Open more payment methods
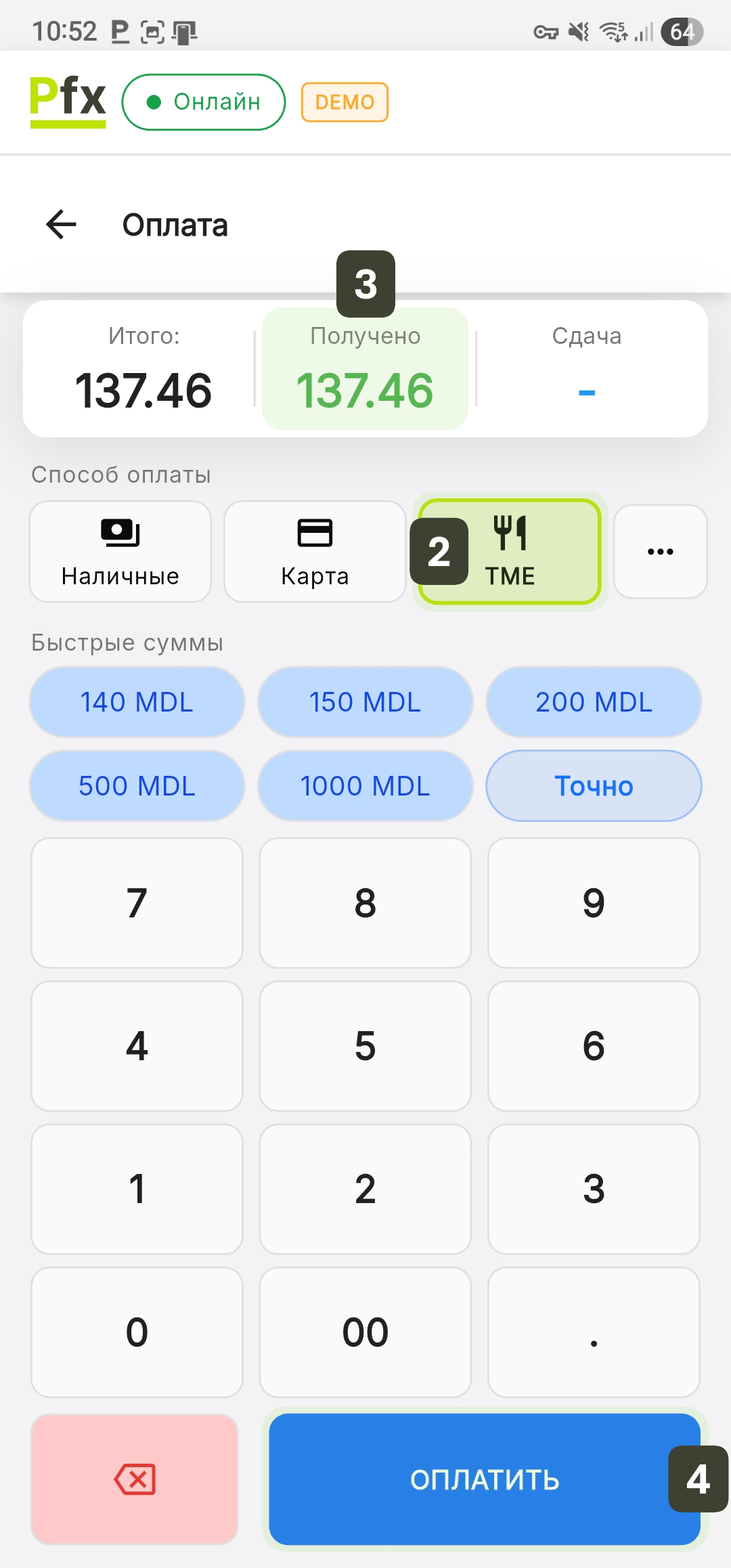The image size is (731, 1568). [660, 552]
